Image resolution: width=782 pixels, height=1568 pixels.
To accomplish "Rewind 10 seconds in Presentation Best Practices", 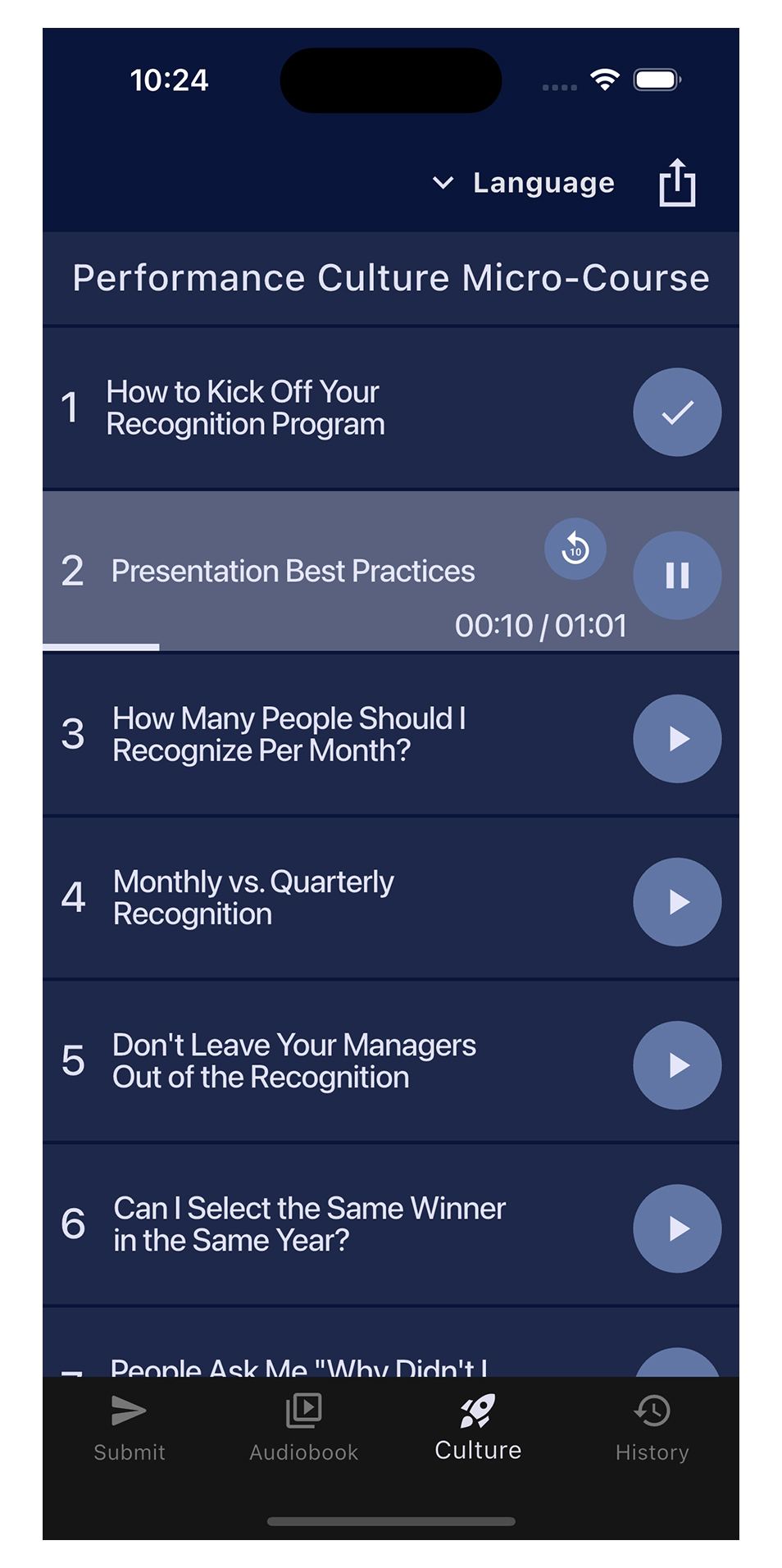I will [575, 549].
